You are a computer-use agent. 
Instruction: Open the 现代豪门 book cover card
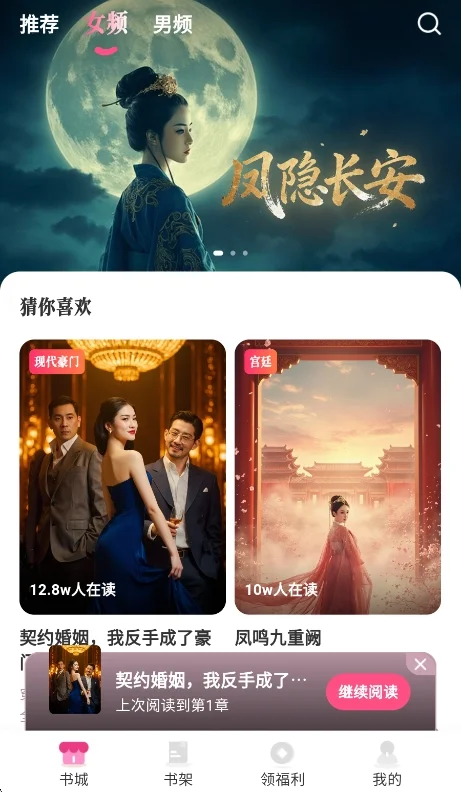[x=123, y=477]
